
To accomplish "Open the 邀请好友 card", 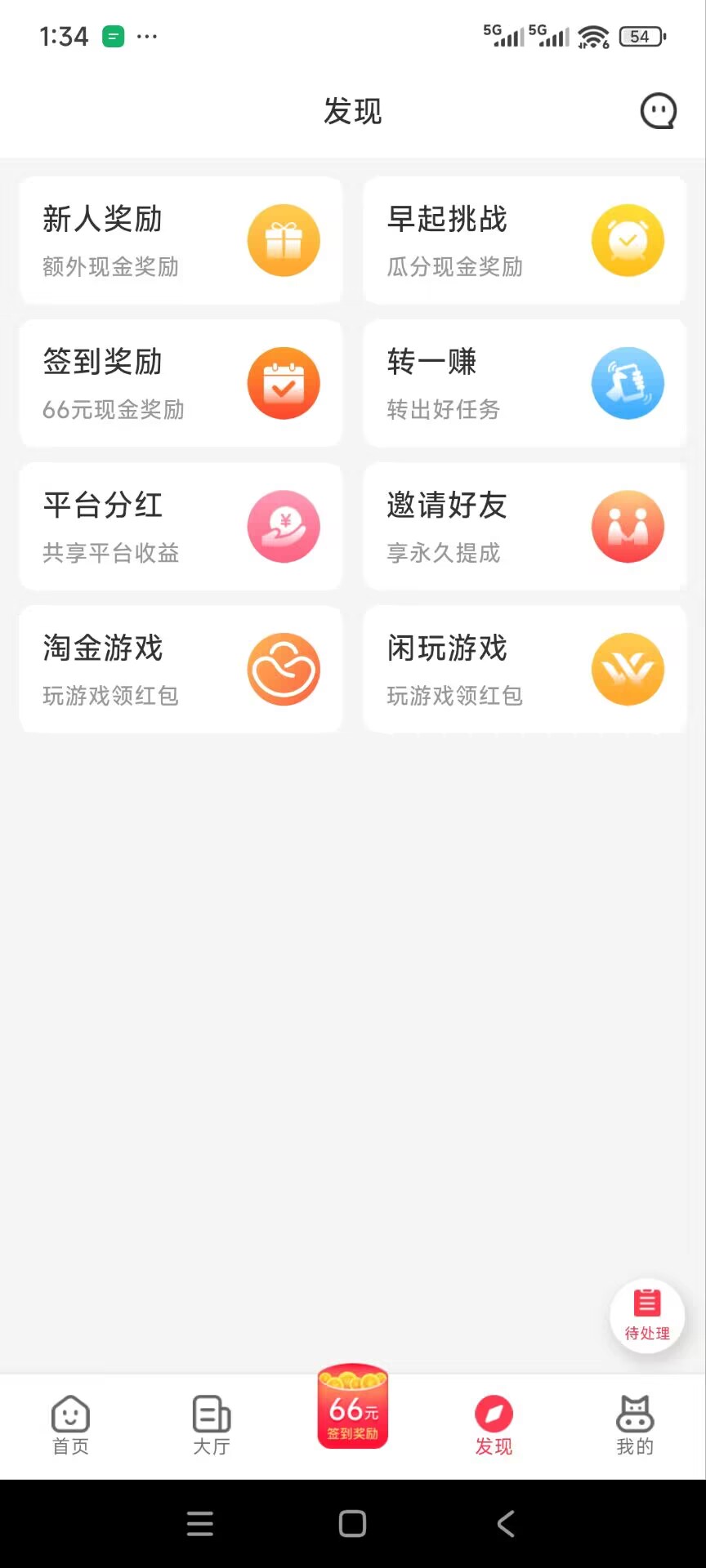I will point(525,527).
